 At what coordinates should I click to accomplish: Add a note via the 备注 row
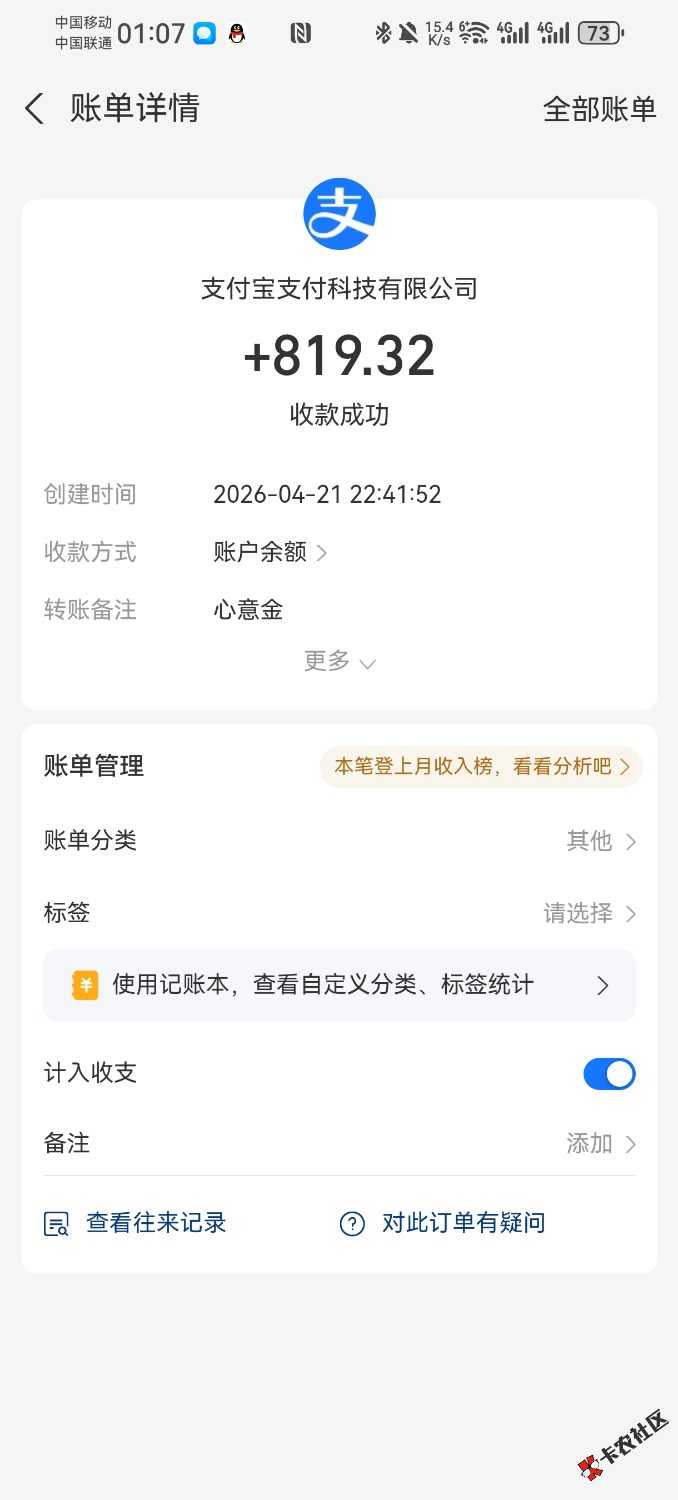(x=339, y=1143)
